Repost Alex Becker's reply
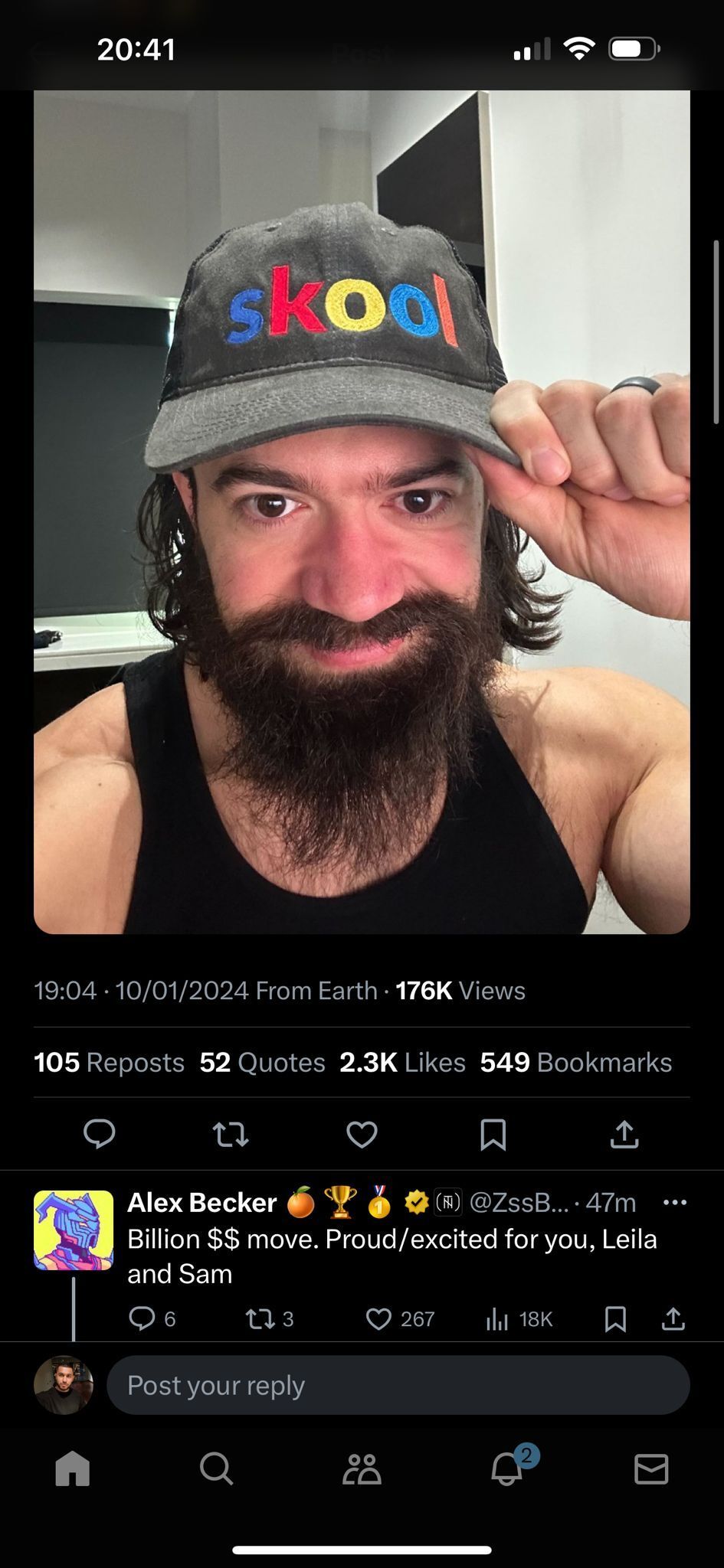The width and height of the screenshot is (724, 1568). point(257,1318)
